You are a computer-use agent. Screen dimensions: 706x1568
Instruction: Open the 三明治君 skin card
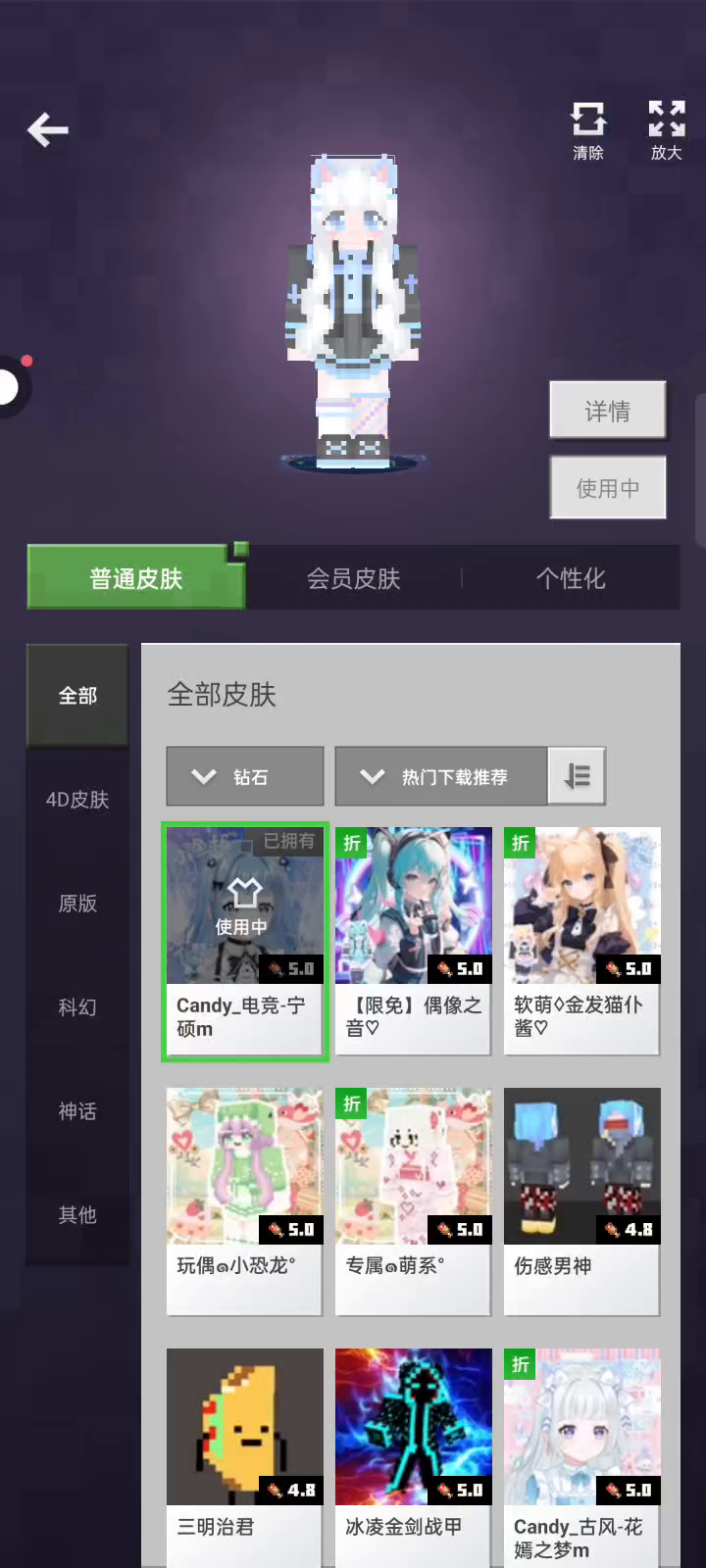[244, 1458]
